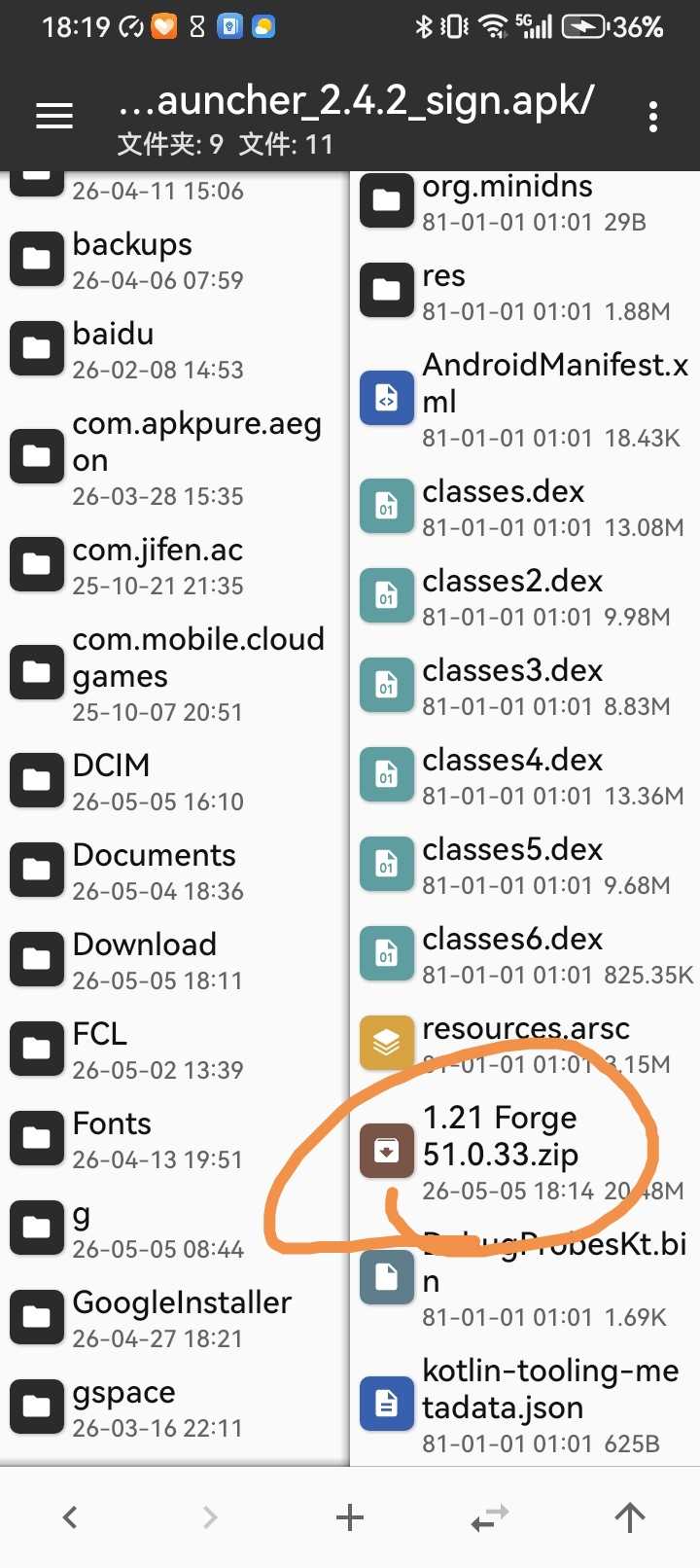Open the baidu folder
This screenshot has height=1568, width=700.
[174, 350]
